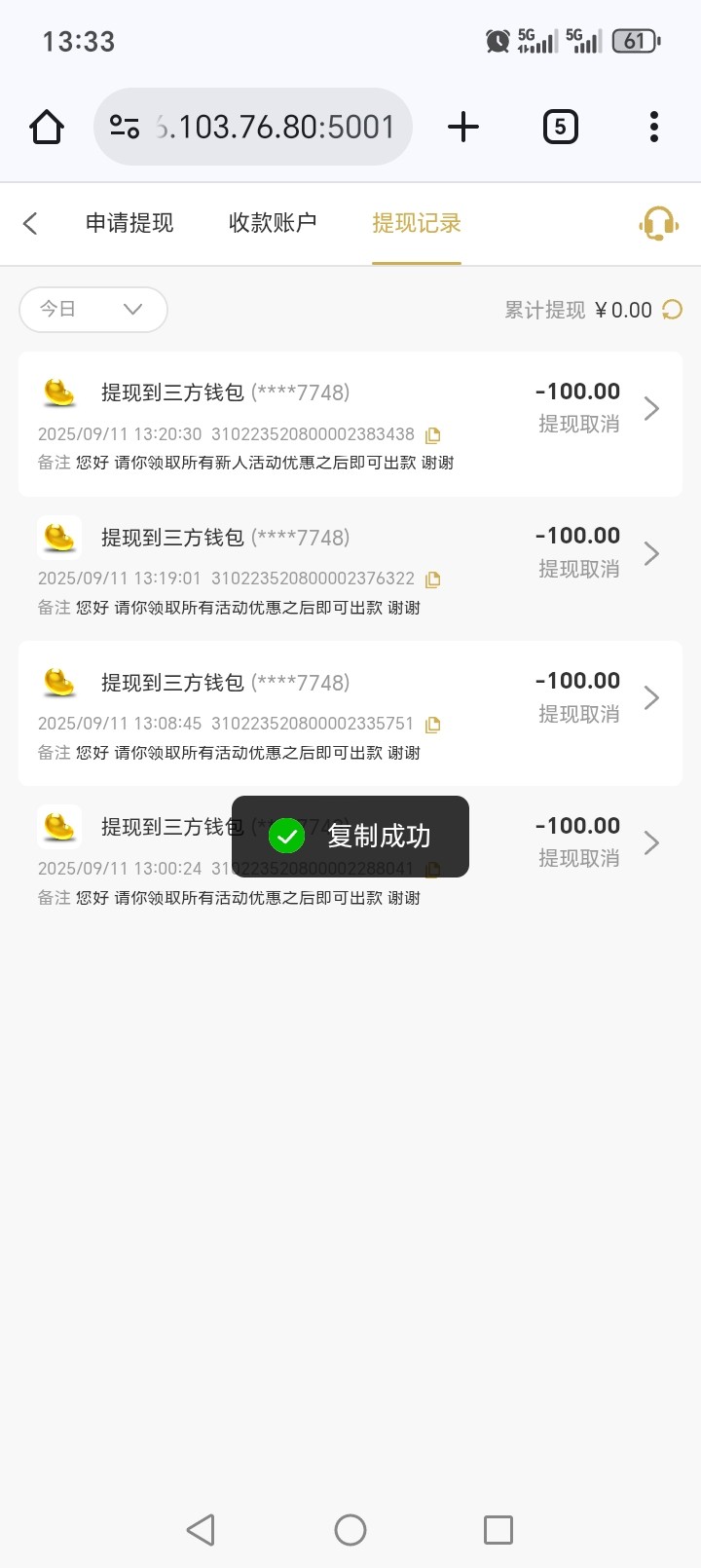Viewport: 701px width, 1568px height.
Task: Open the browser home page
Action: pos(47,127)
